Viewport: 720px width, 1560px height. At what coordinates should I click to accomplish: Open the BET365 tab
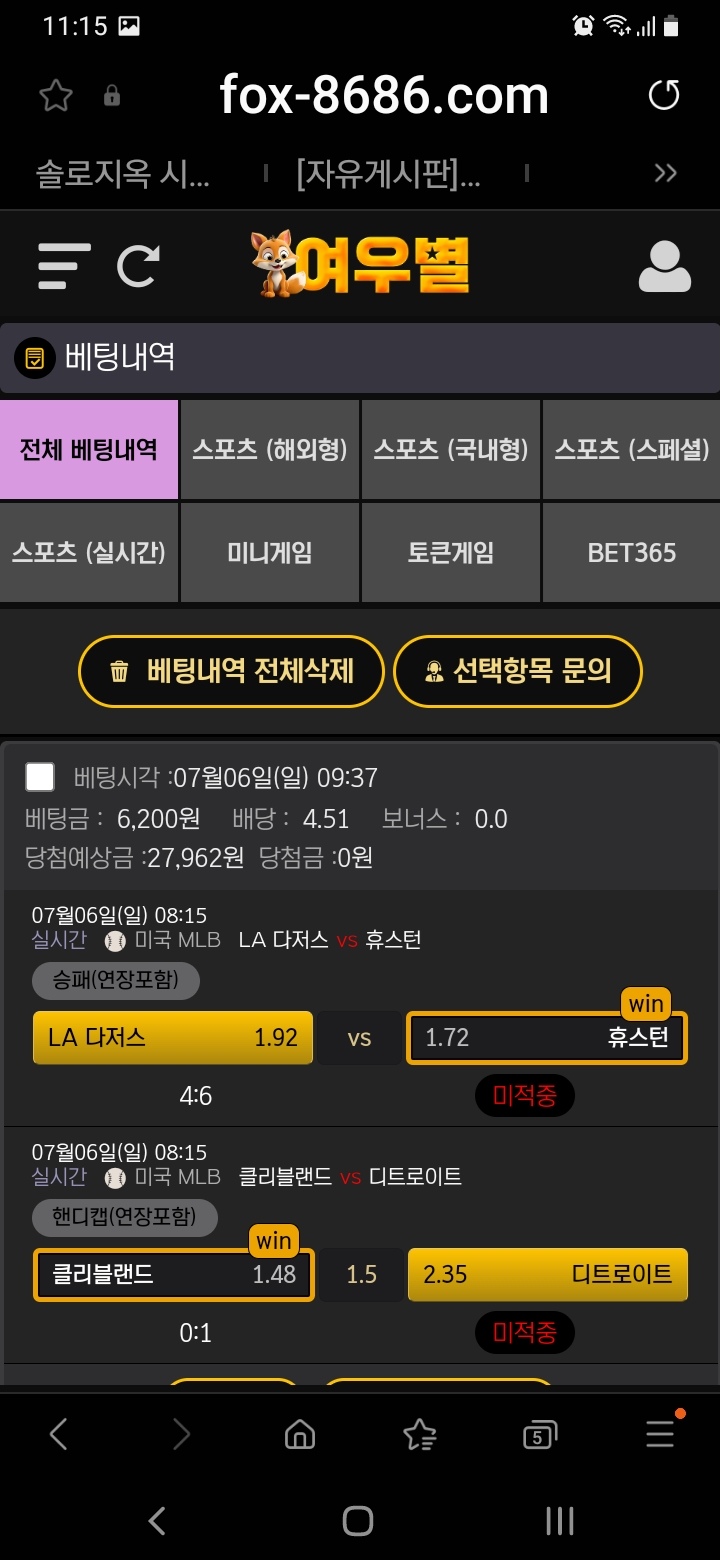632,553
